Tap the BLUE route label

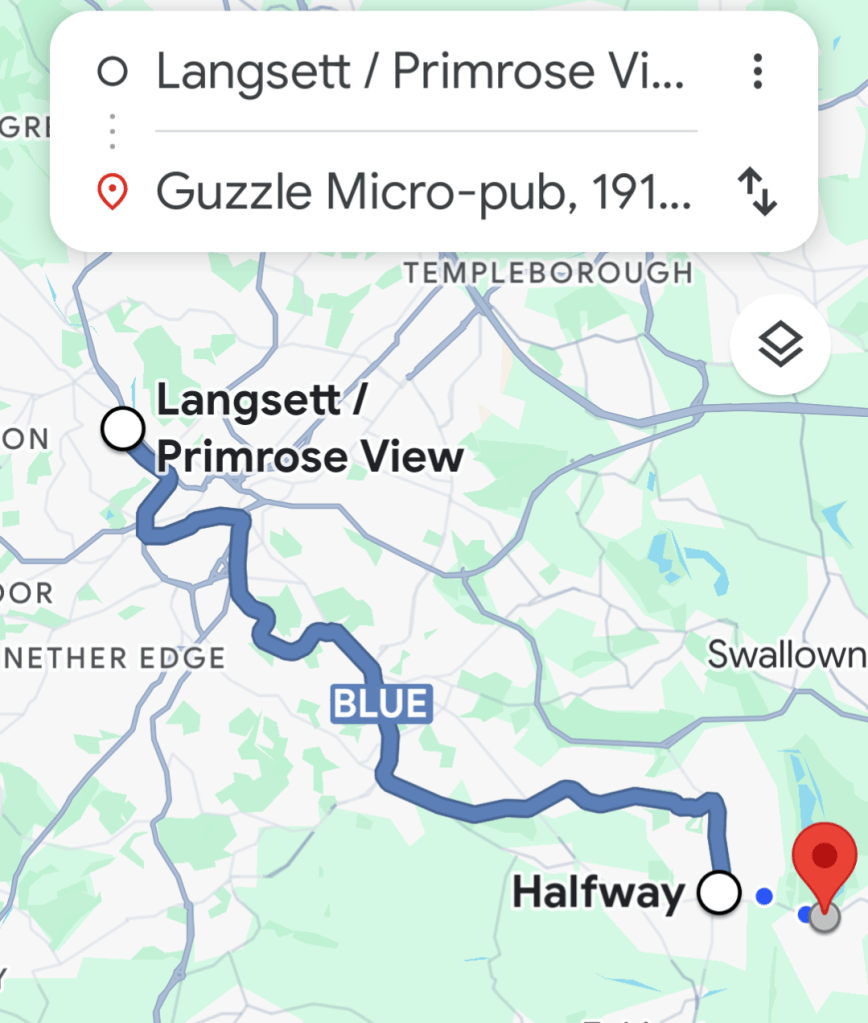381,704
